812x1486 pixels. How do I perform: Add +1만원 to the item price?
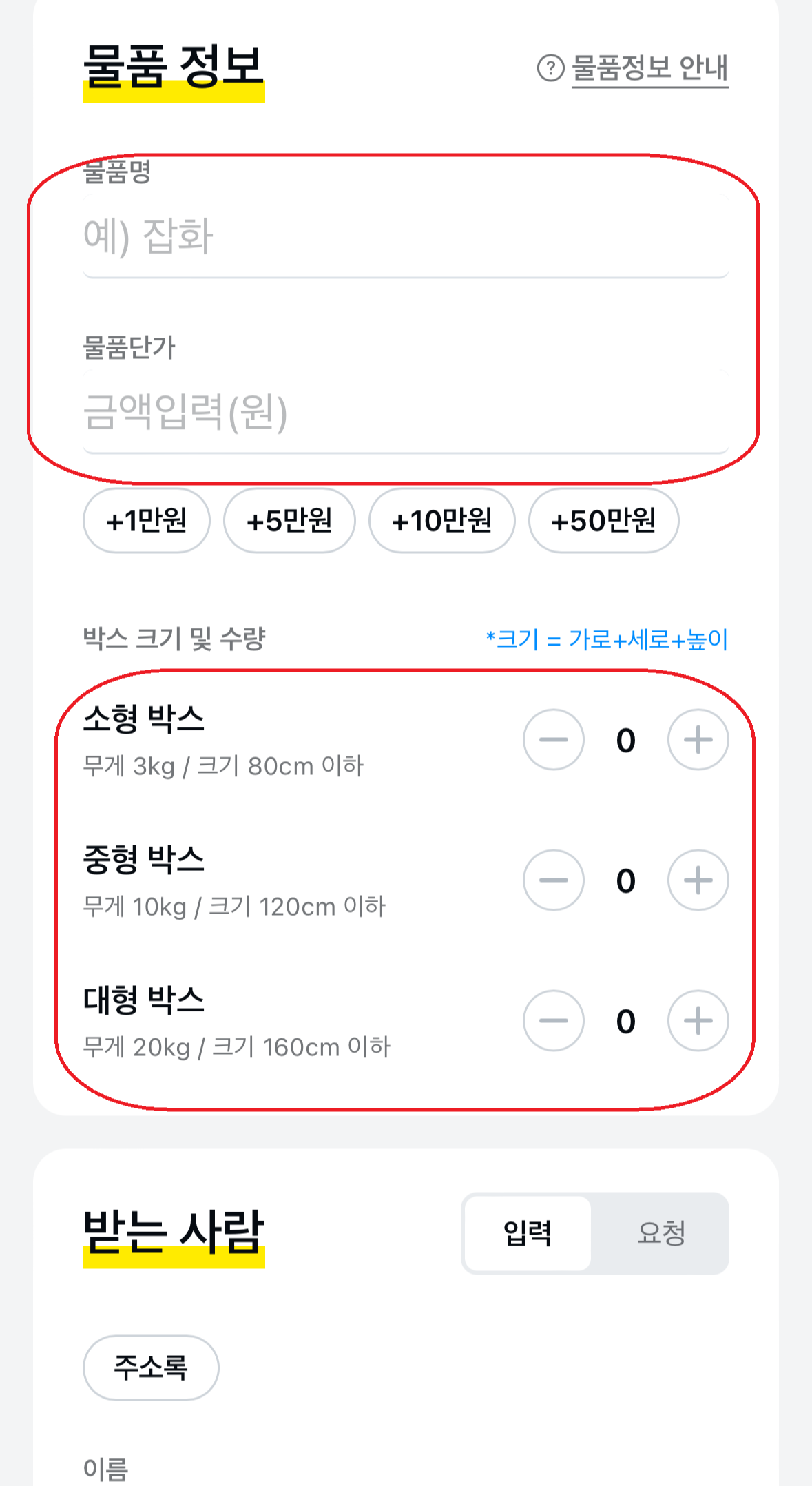(x=146, y=522)
